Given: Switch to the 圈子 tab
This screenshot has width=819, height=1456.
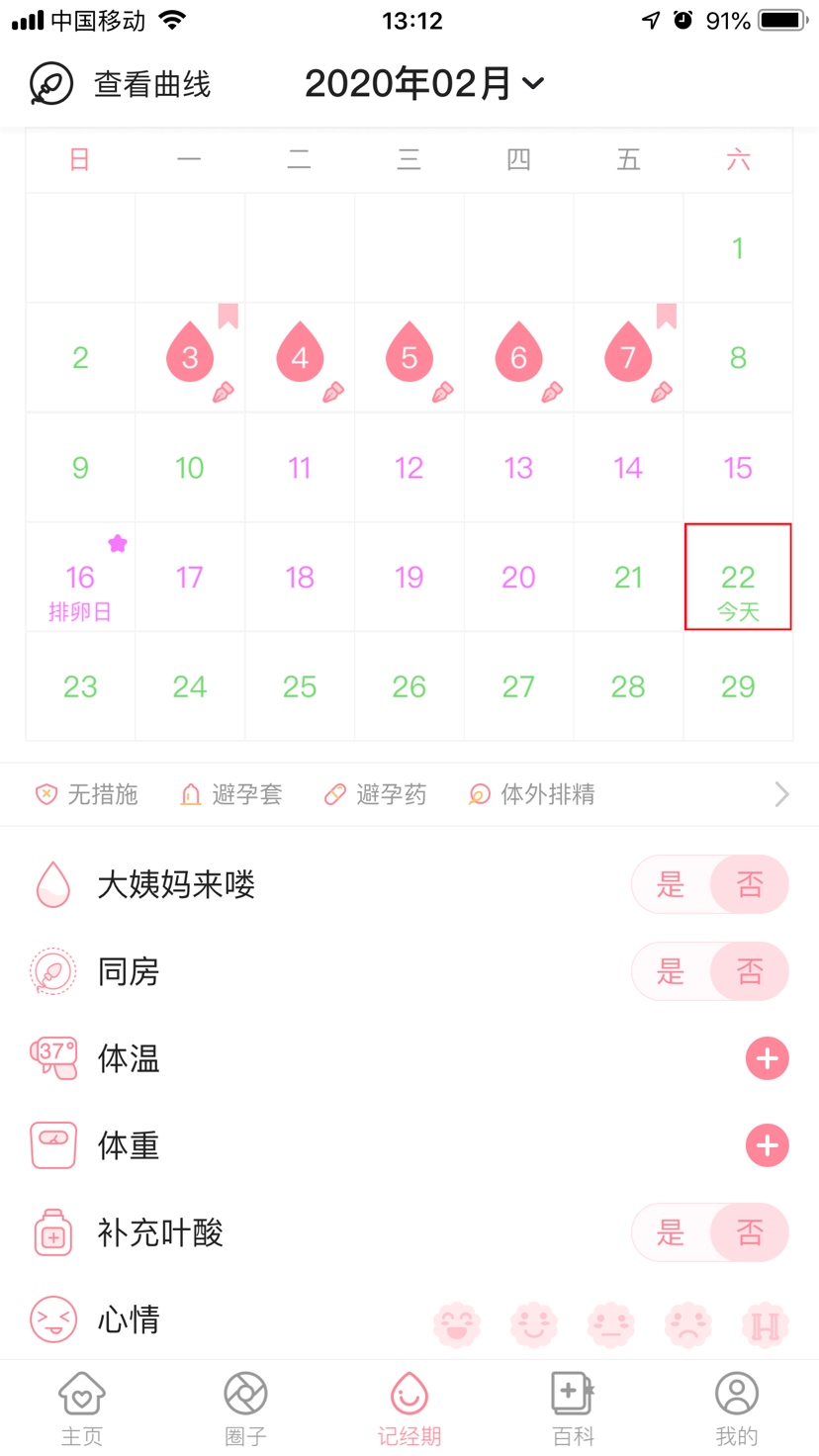Looking at the screenshot, I should point(245,1409).
